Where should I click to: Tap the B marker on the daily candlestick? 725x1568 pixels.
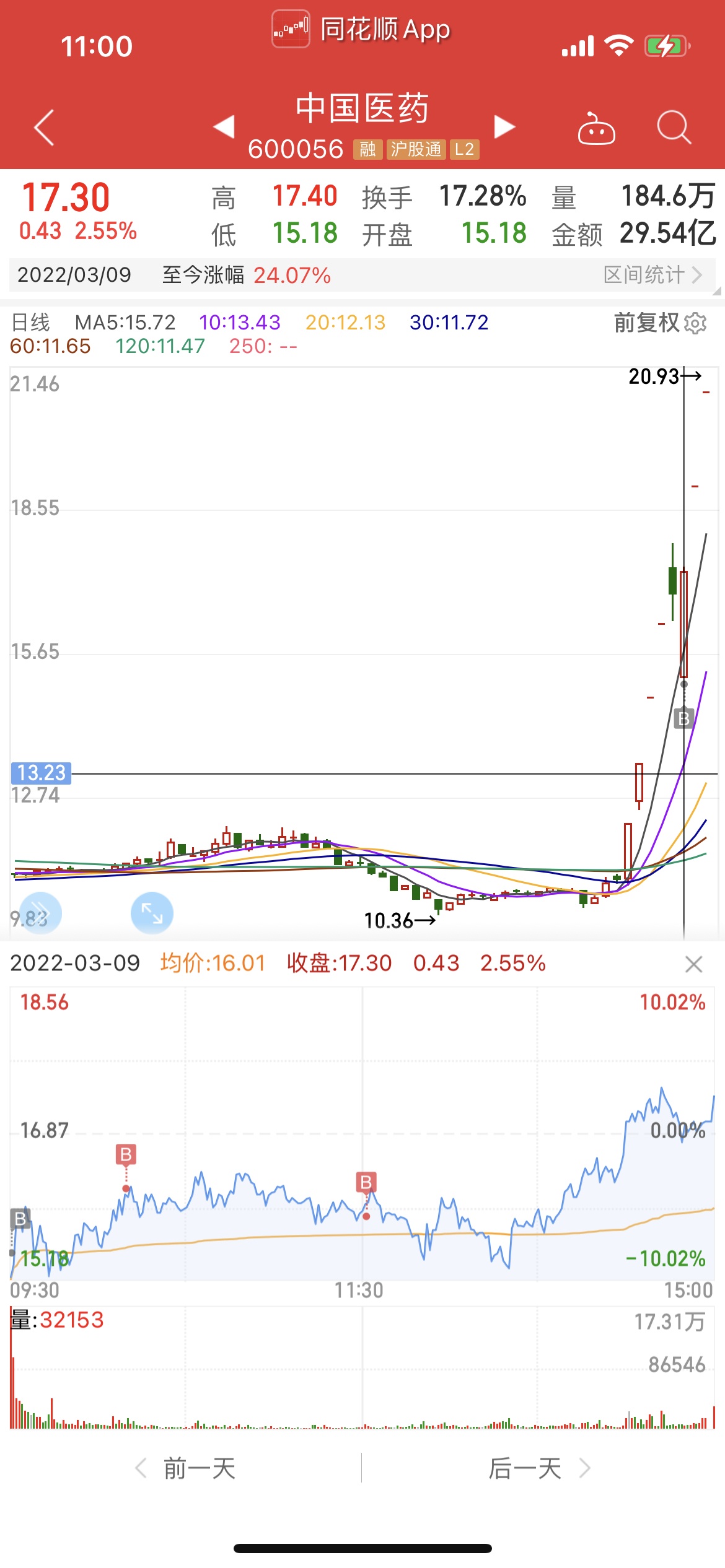coord(683,718)
